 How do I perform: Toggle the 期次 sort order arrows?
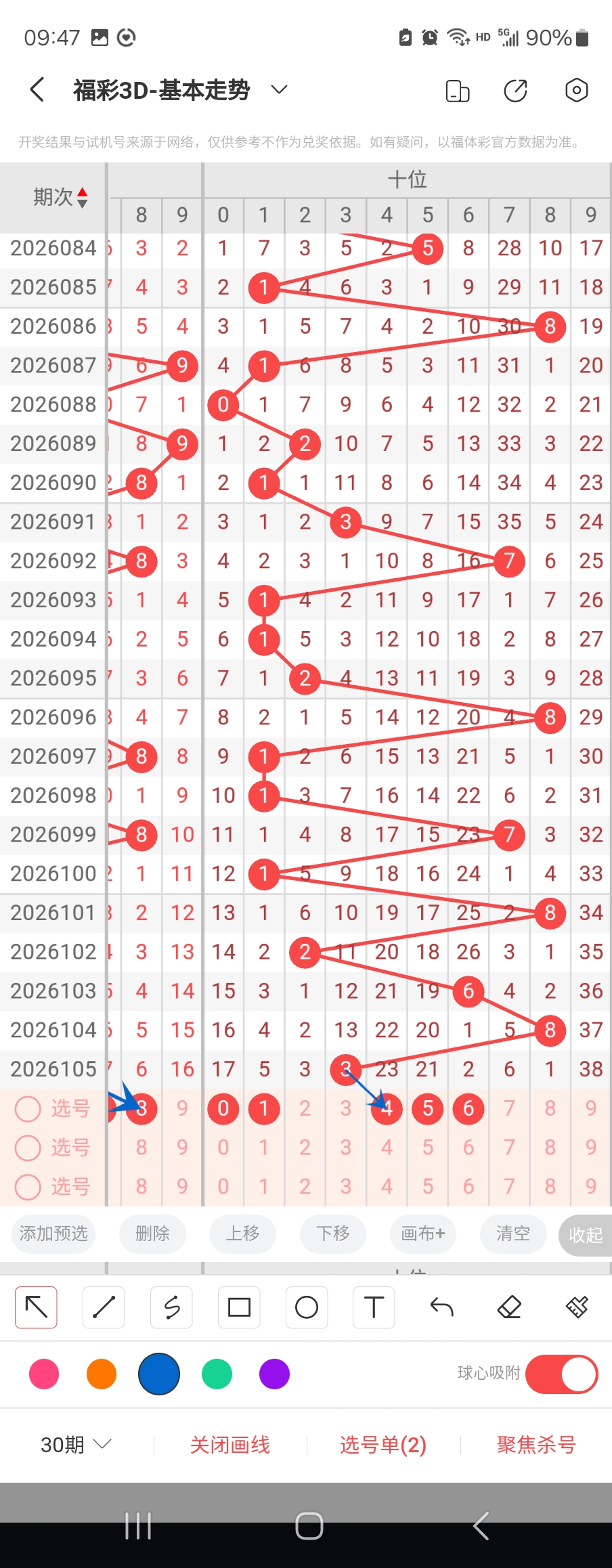click(82, 197)
